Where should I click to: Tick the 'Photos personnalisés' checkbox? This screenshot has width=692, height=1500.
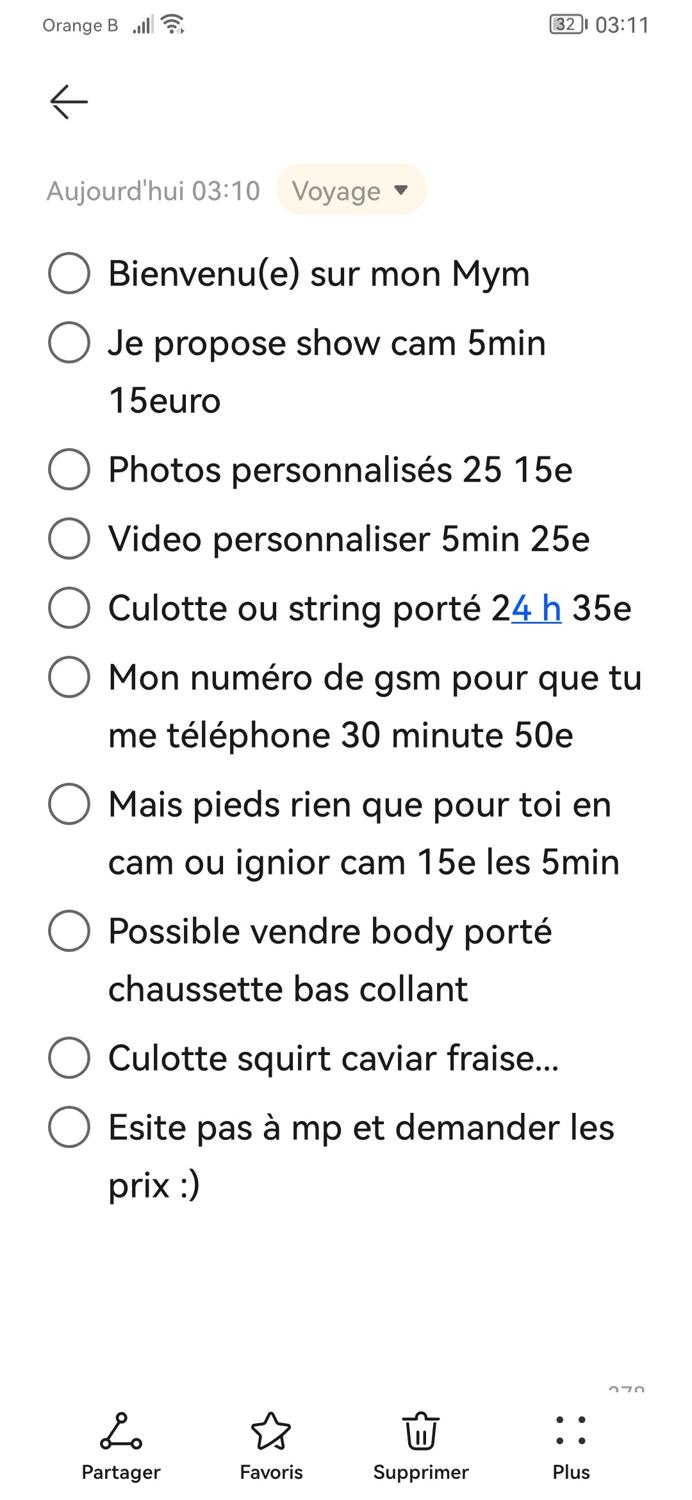pos(69,469)
